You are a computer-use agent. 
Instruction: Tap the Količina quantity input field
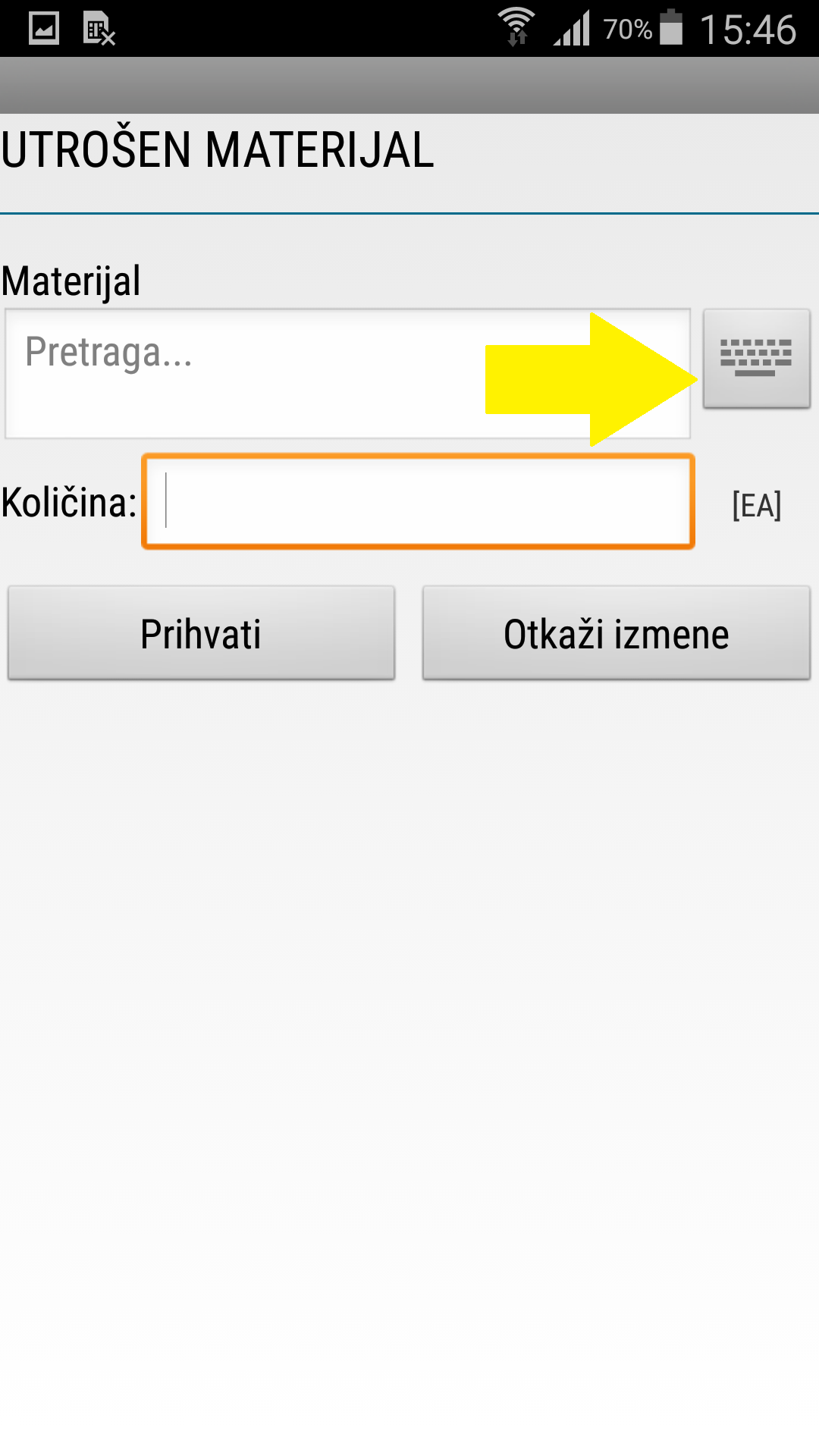(418, 501)
